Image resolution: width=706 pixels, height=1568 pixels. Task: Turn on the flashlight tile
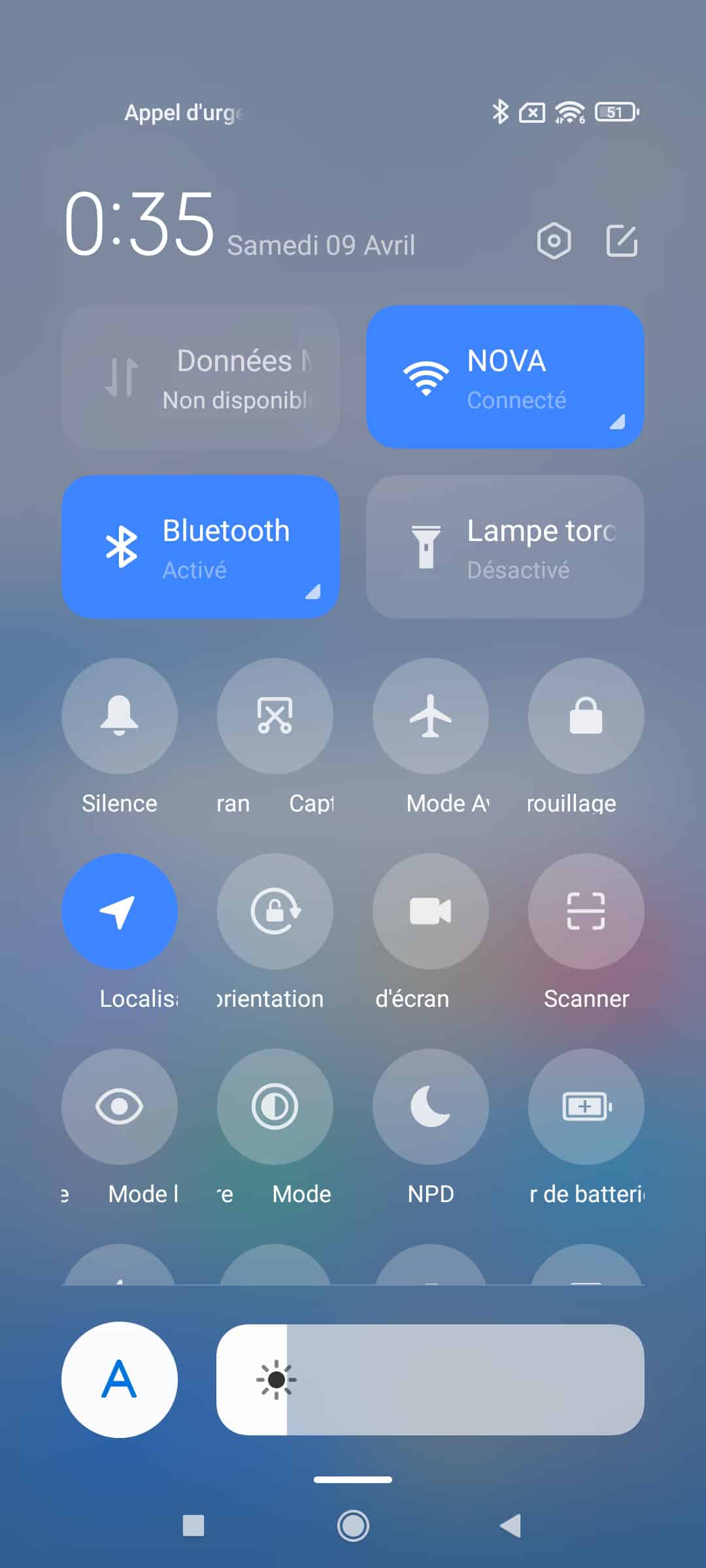point(505,547)
